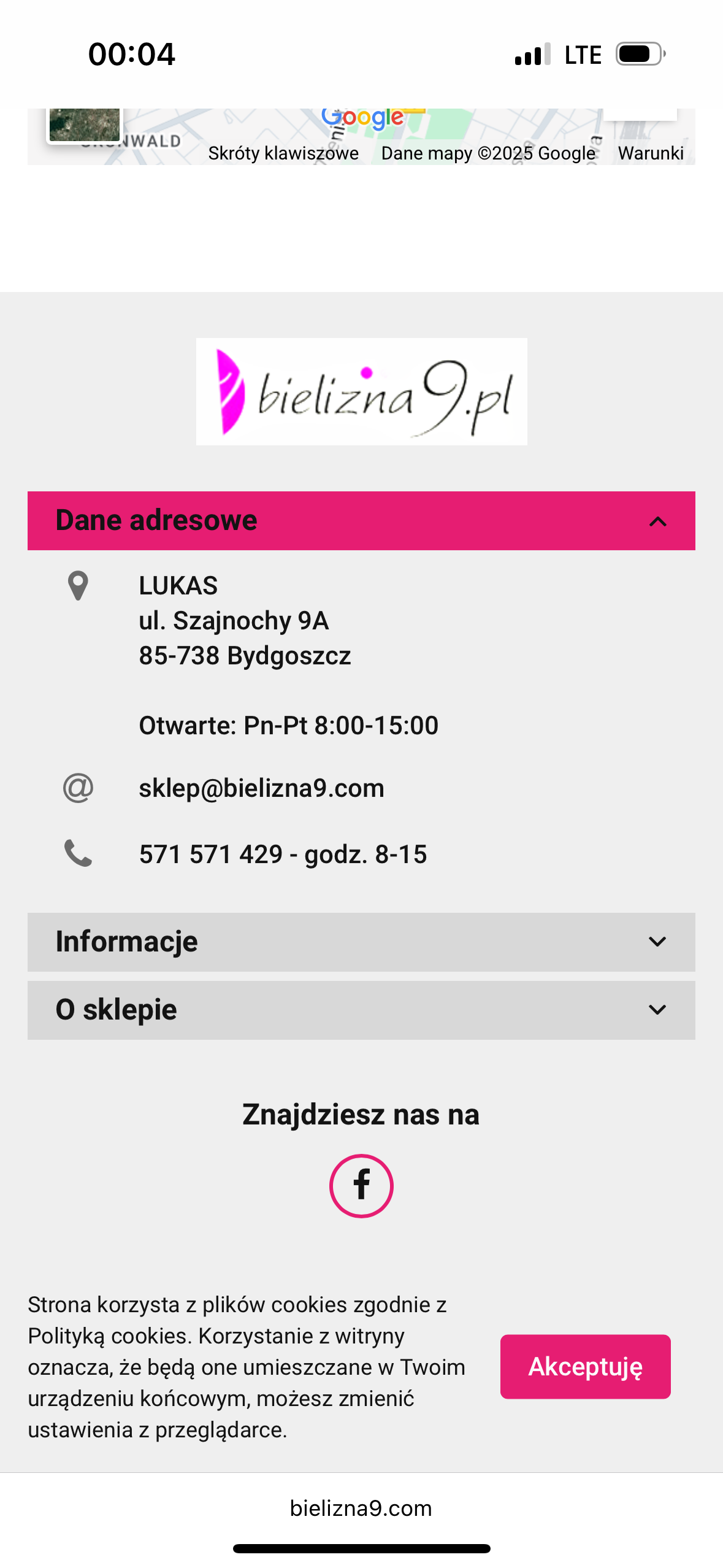Open Skróty klawiszowe on the map
This screenshot has height=1568, width=723.
click(x=283, y=153)
